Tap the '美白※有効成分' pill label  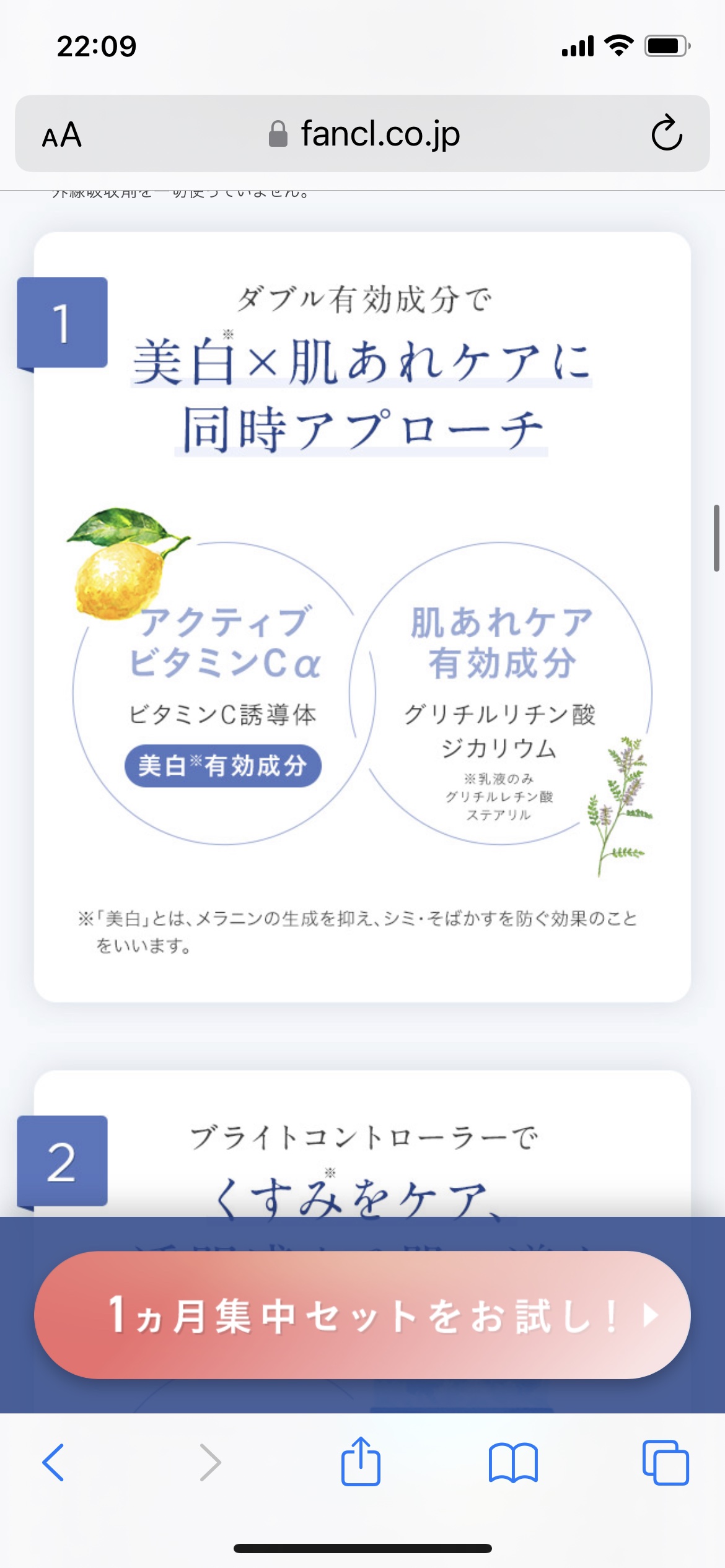coord(222,767)
